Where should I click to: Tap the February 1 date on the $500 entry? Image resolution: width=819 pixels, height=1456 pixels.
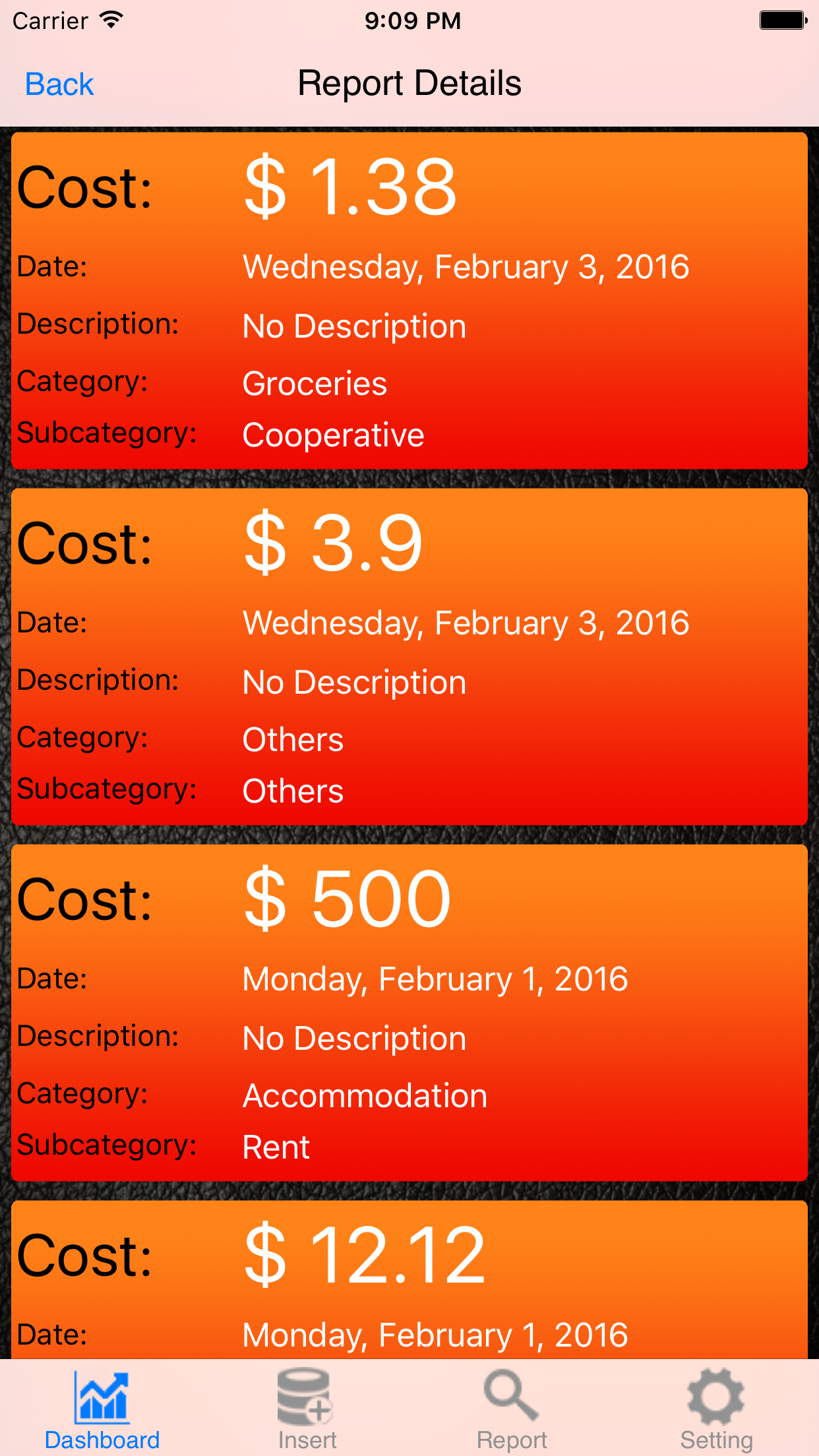435,979
